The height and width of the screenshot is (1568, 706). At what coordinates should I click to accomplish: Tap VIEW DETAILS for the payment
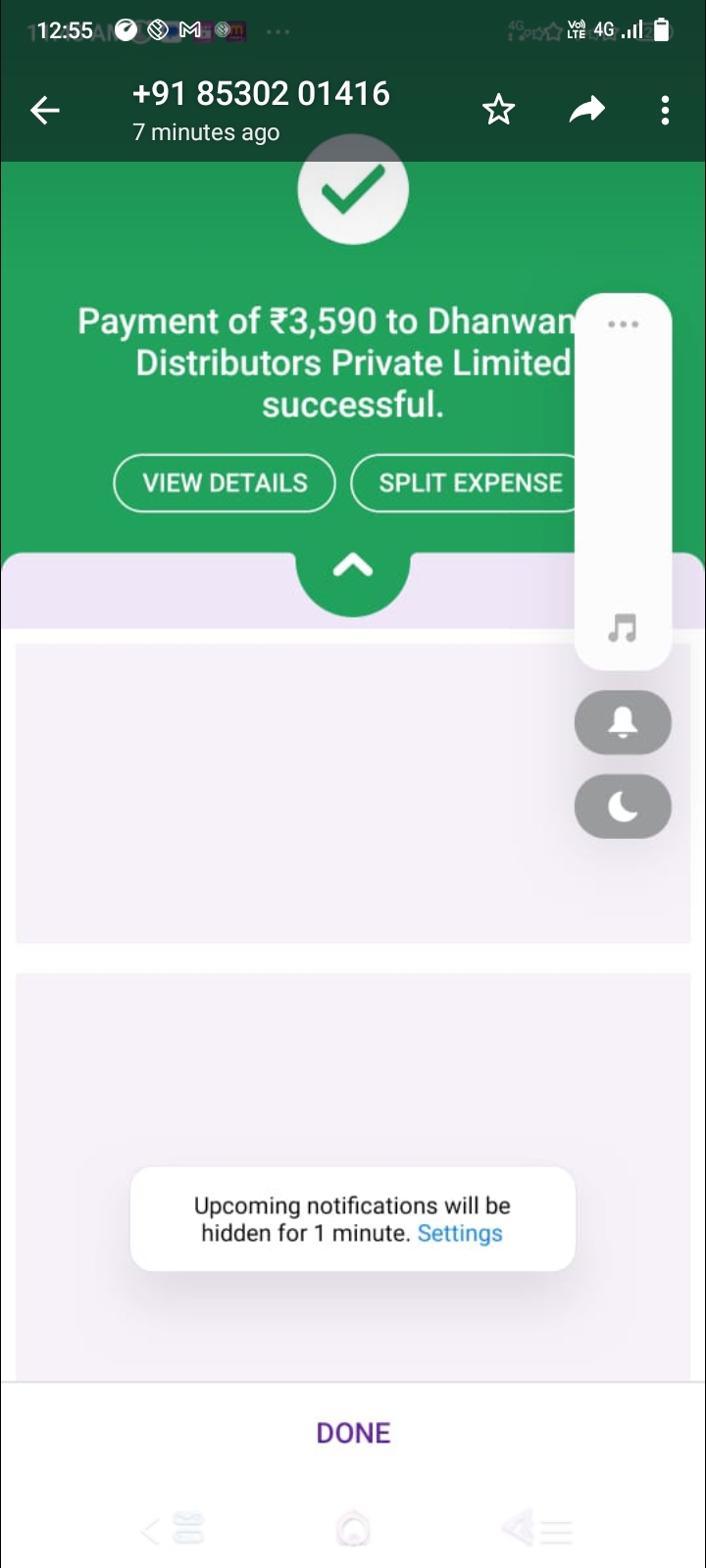click(x=225, y=483)
